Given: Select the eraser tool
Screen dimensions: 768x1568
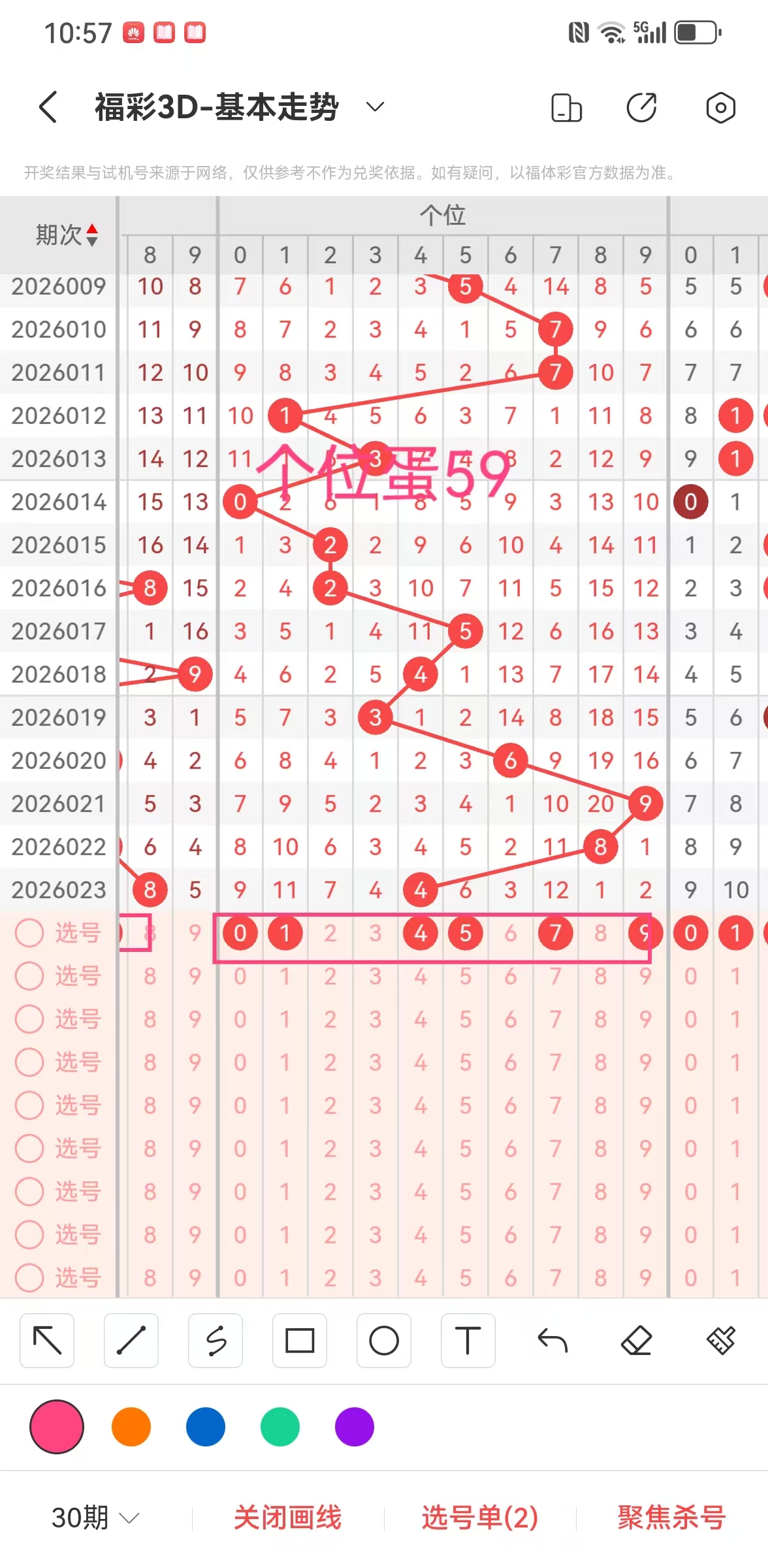Looking at the screenshot, I should 637,1341.
